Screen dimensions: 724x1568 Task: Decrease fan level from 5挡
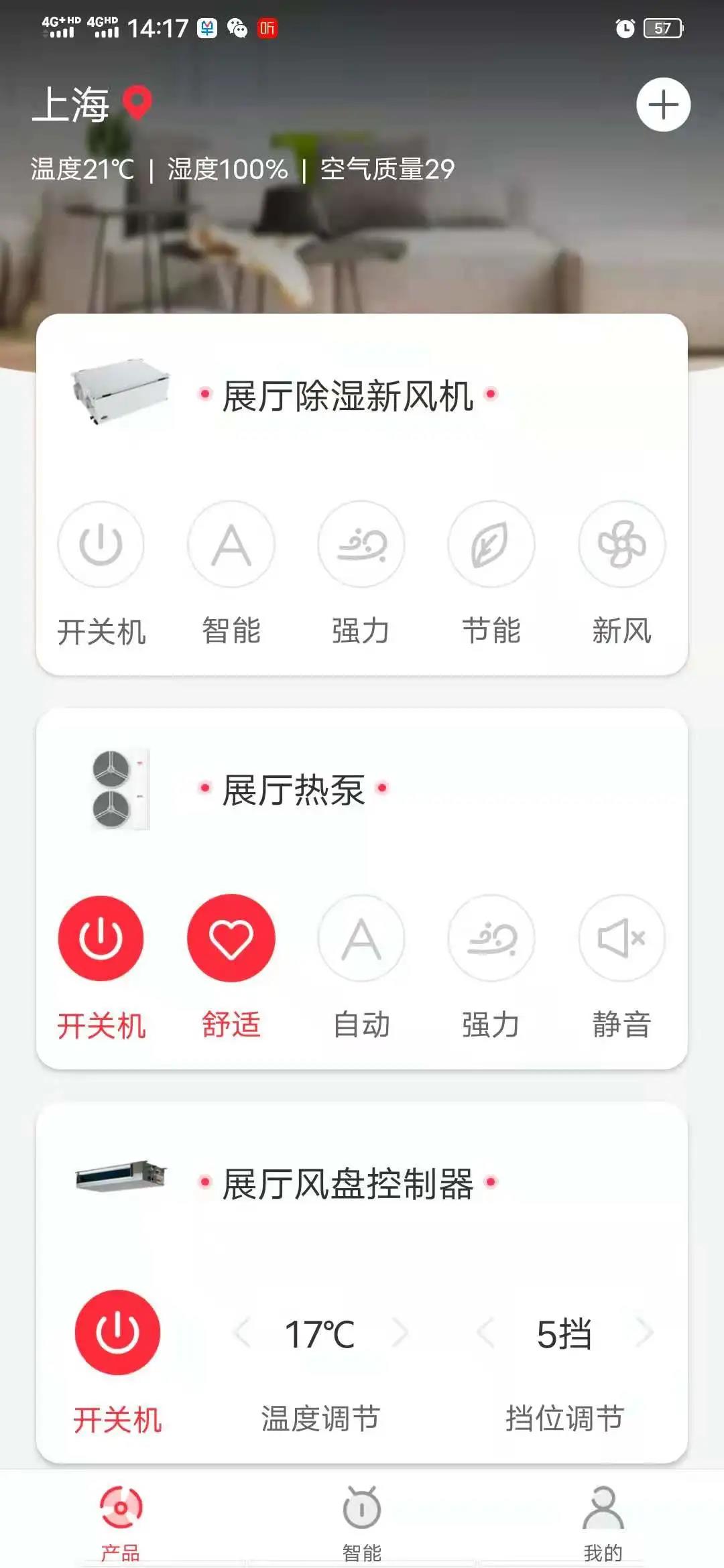[486, 1332]
